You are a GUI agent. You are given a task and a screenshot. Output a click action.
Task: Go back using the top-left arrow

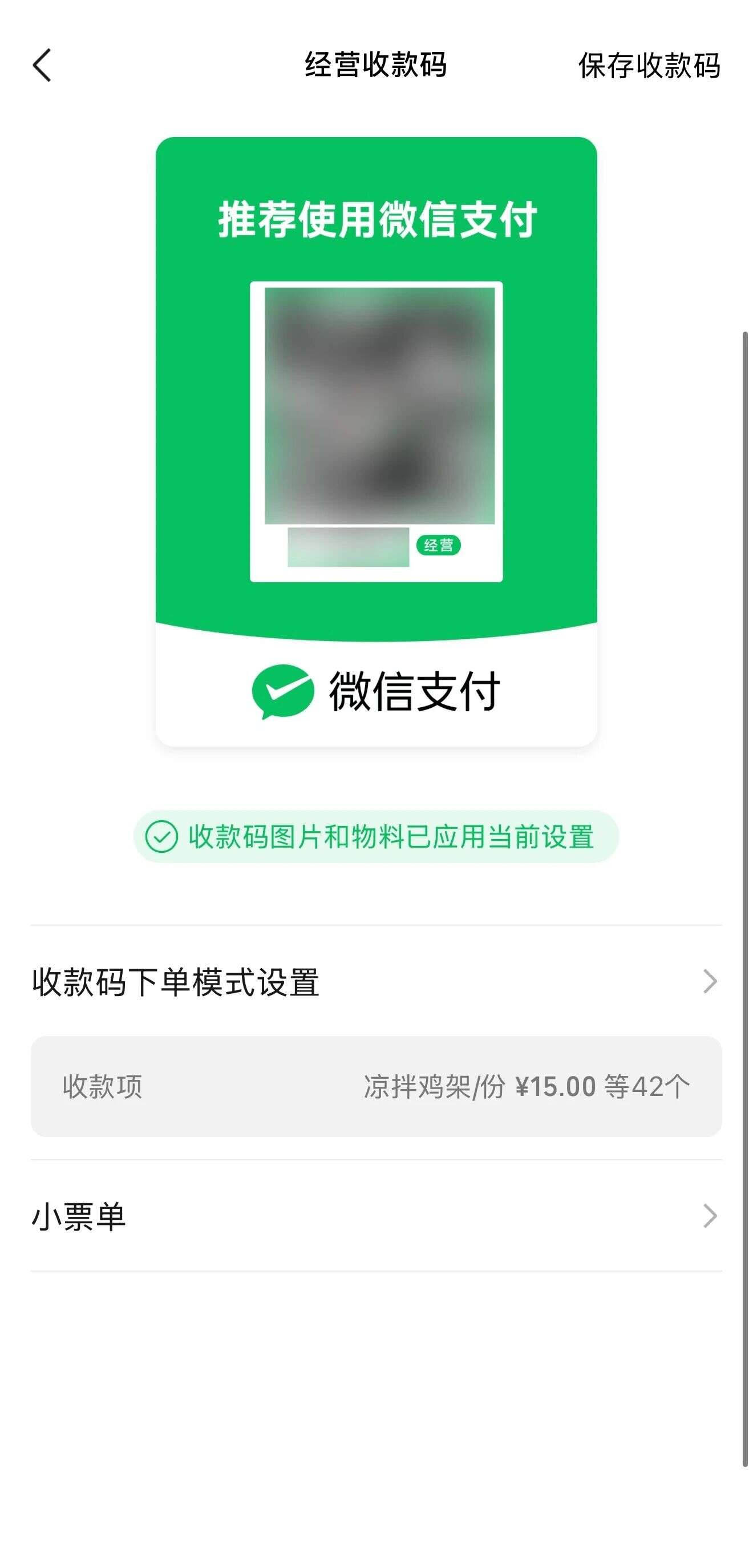42,65
